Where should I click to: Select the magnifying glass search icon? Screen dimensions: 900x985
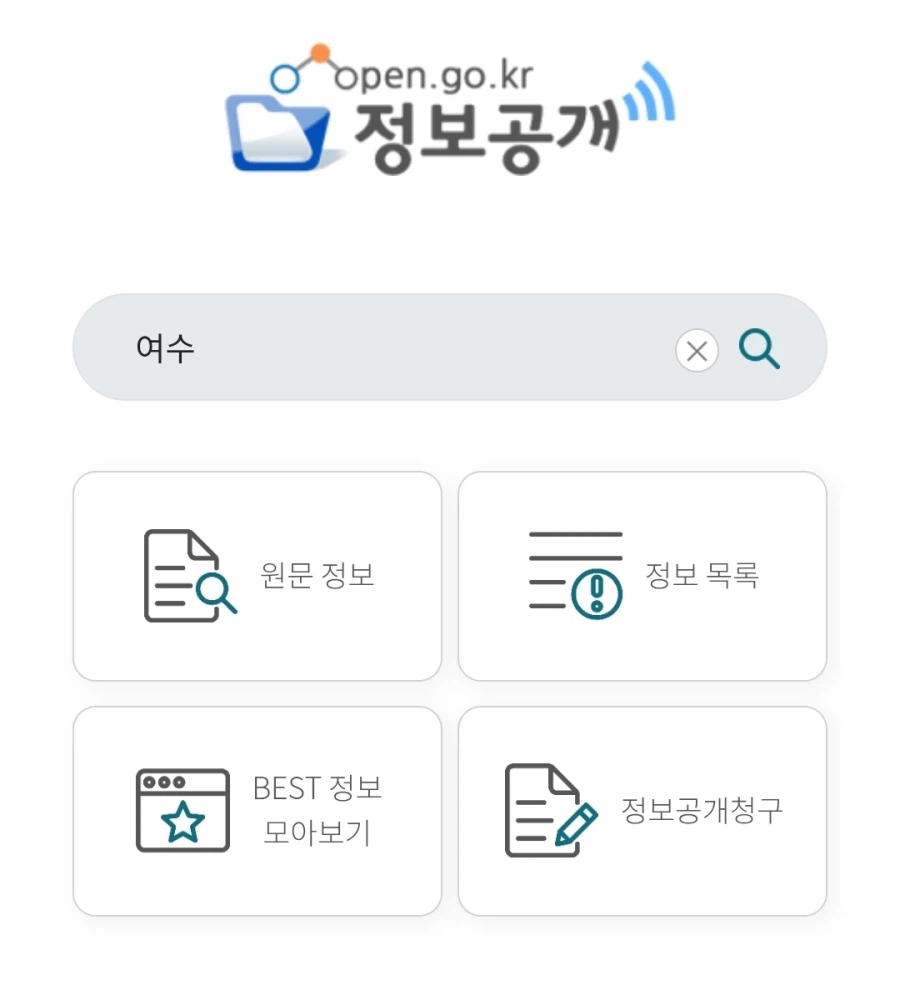click(x=759, y=350)
